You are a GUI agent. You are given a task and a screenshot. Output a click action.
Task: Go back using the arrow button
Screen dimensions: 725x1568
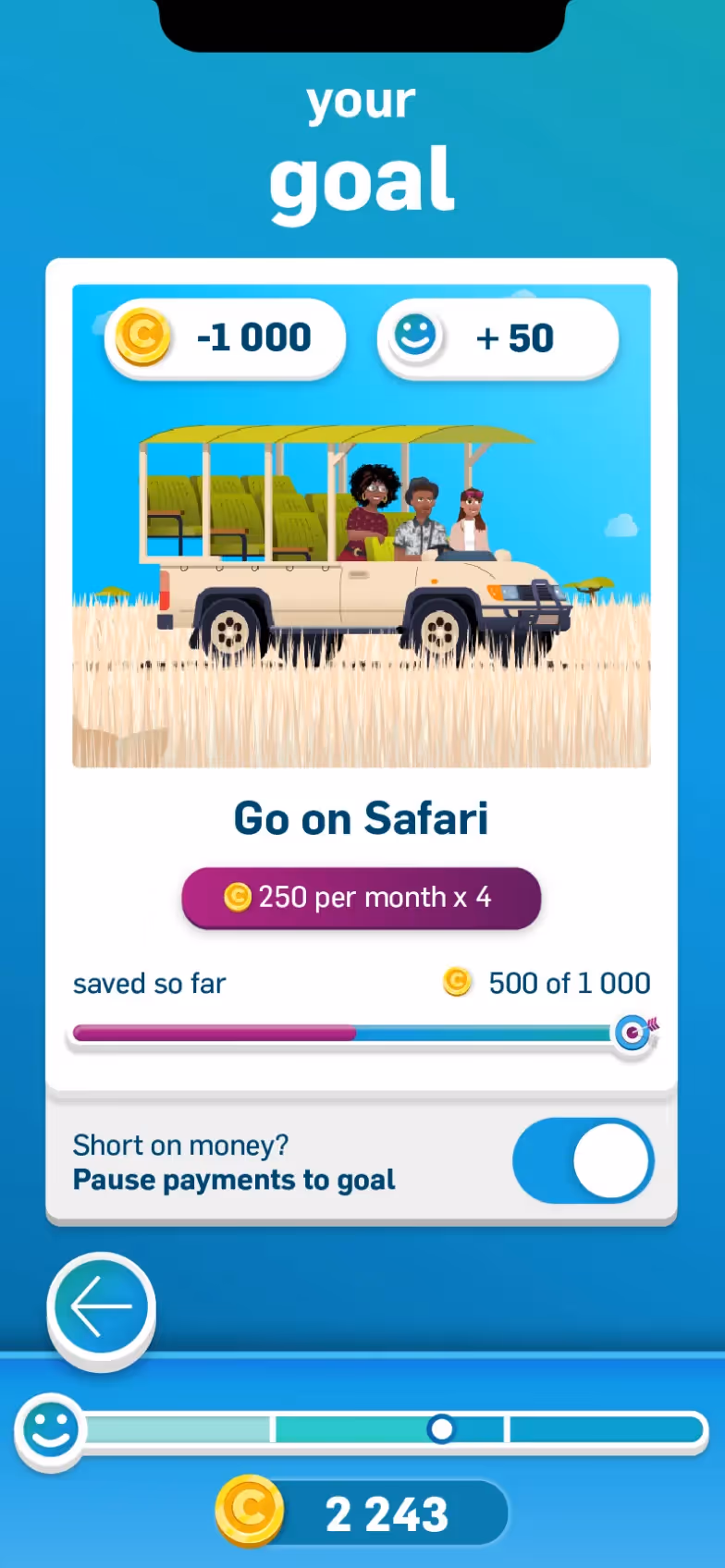tap(101, 1307)
